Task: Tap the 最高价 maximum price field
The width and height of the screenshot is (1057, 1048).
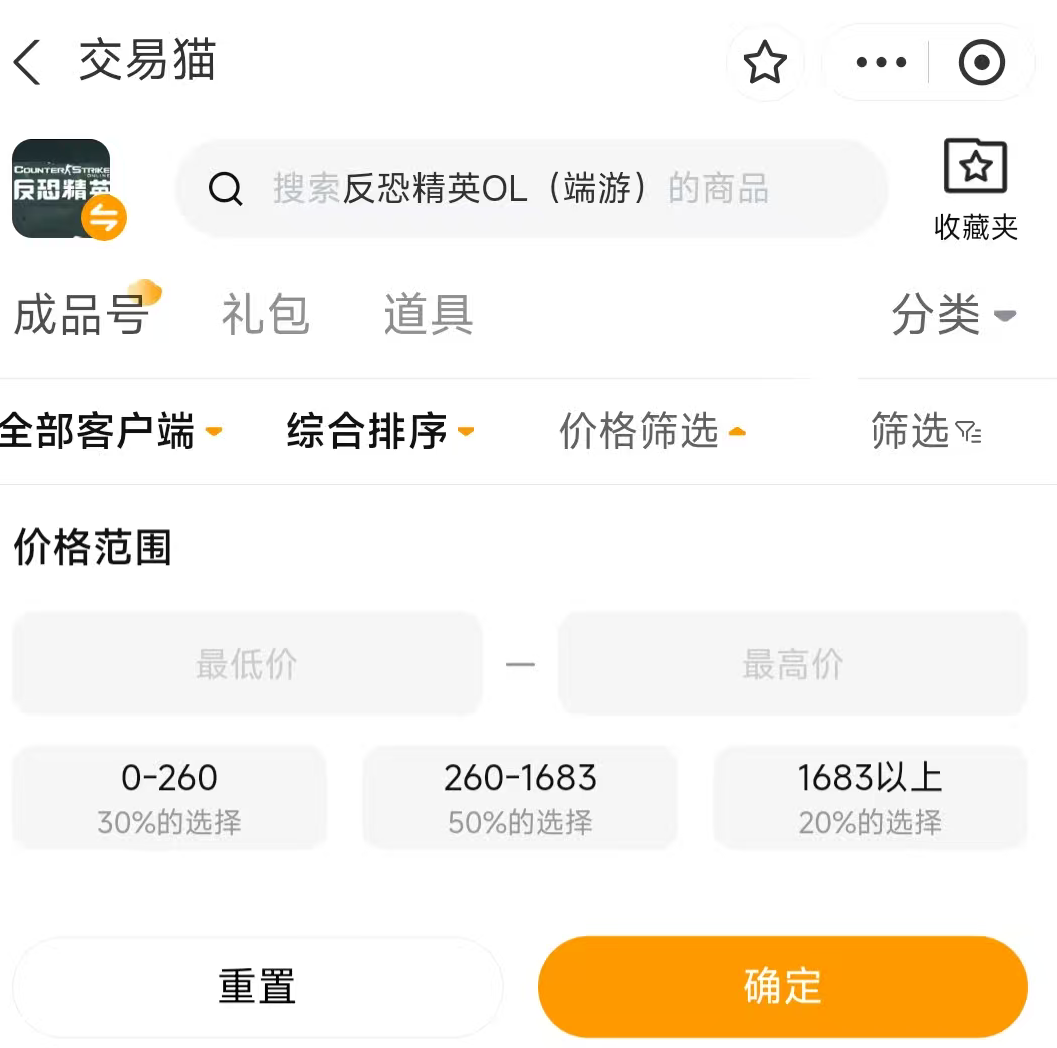Action: (792, 664)
